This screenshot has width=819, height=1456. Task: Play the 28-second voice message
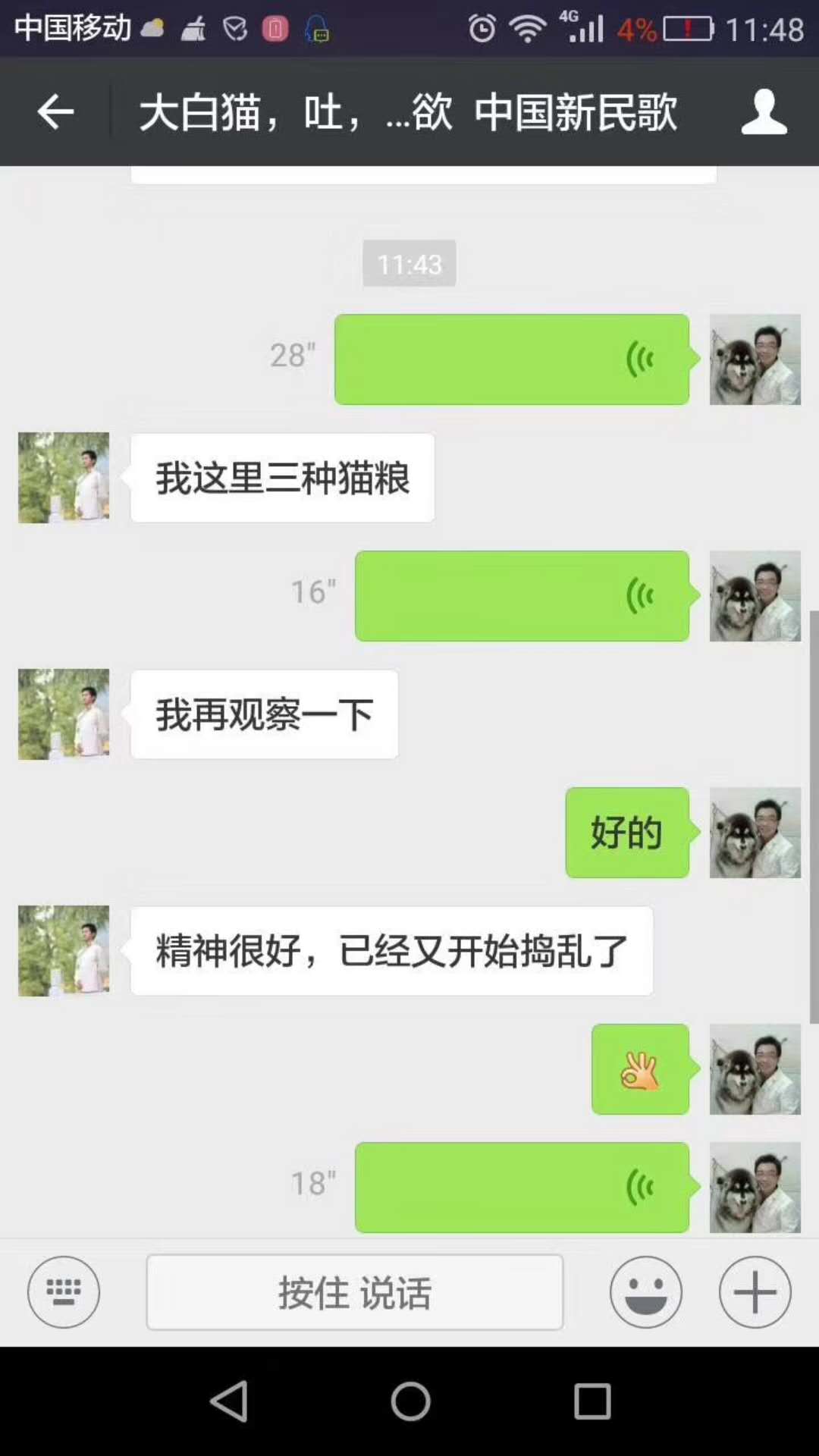pos(512,359)
